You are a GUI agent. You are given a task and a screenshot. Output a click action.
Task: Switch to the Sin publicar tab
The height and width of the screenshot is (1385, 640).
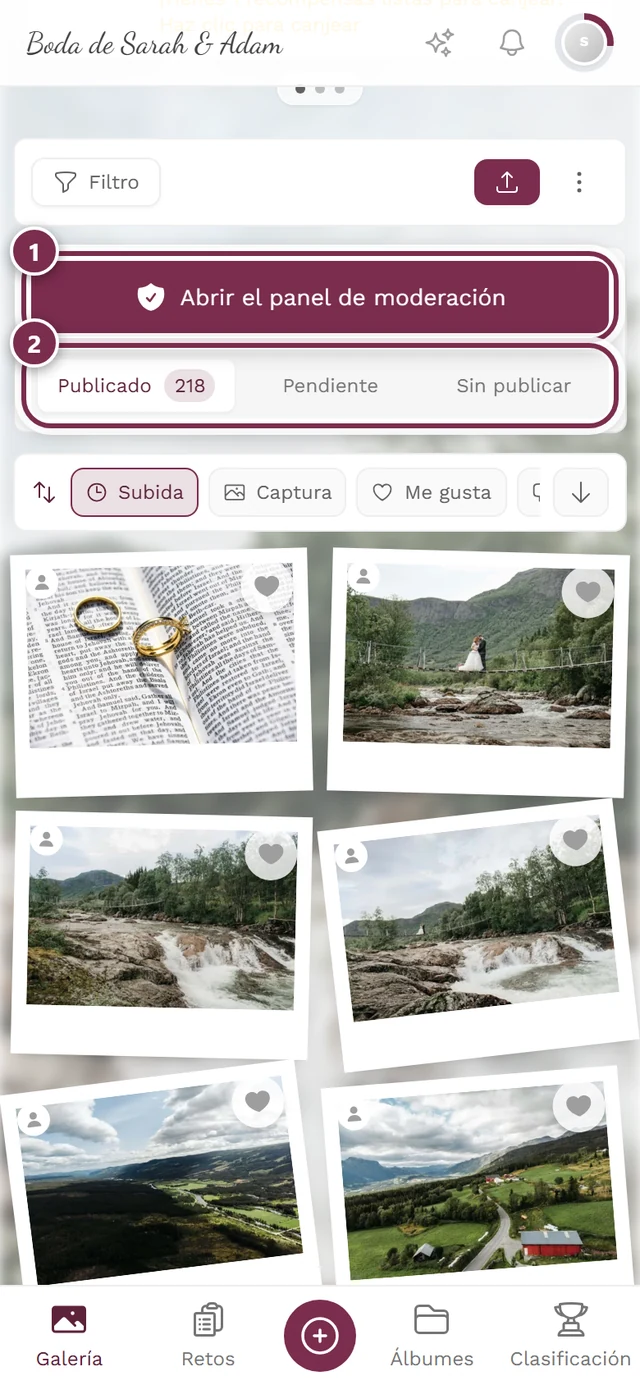(514, 386)
